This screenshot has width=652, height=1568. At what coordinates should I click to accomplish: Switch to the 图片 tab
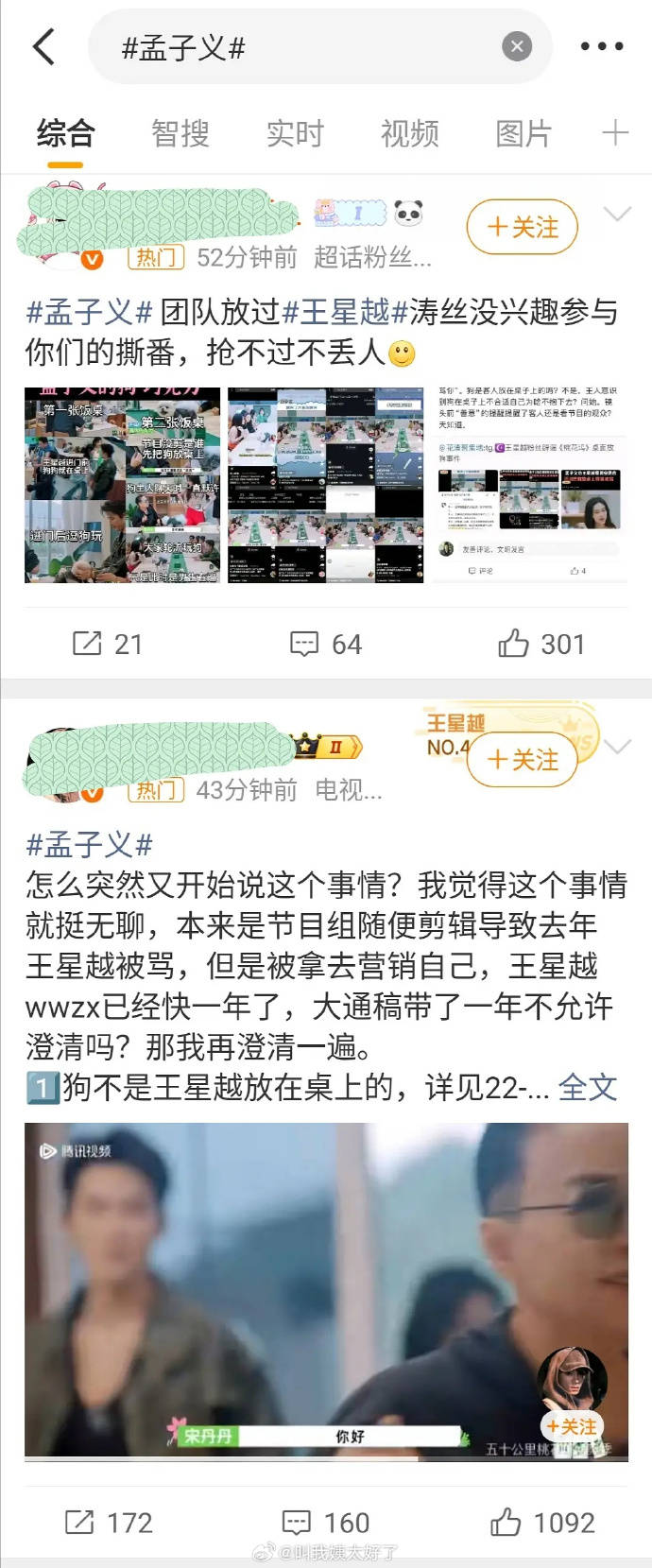[x=523, y=133]
